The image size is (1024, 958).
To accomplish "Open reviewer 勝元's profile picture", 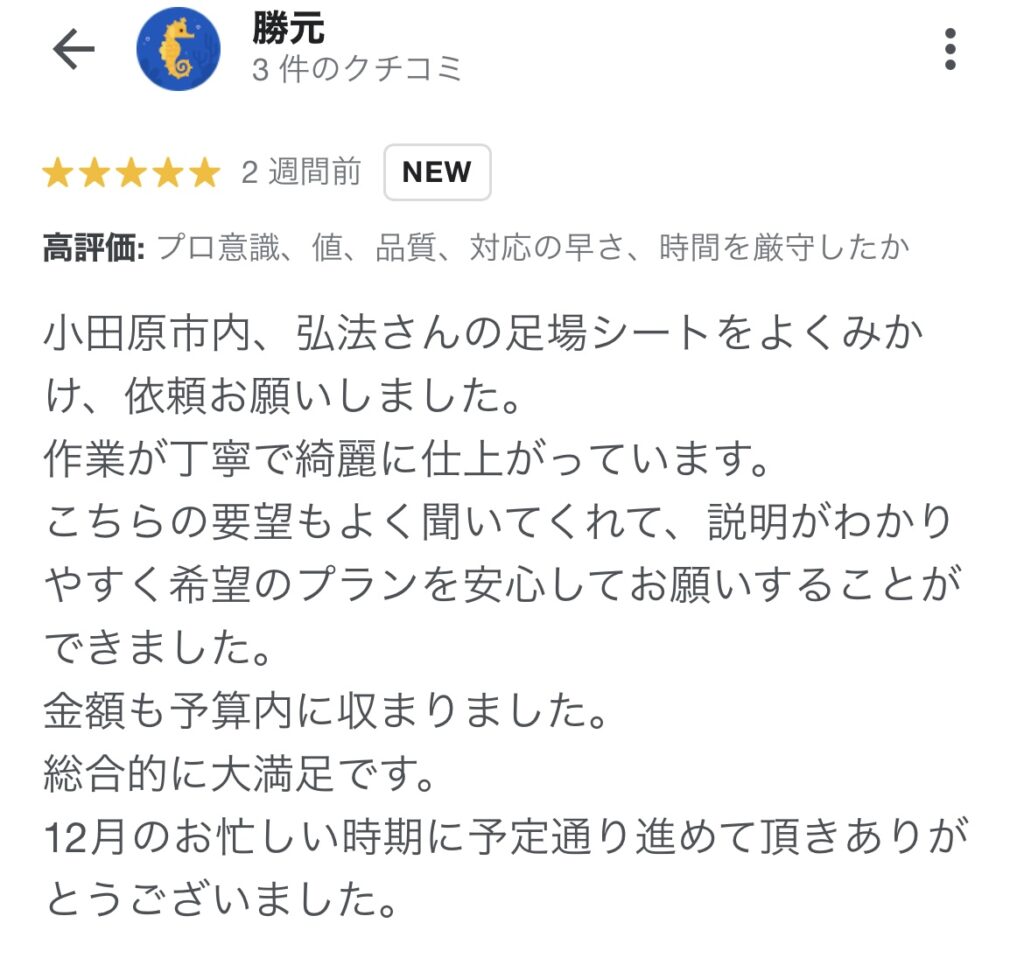I will click(179, 49).
